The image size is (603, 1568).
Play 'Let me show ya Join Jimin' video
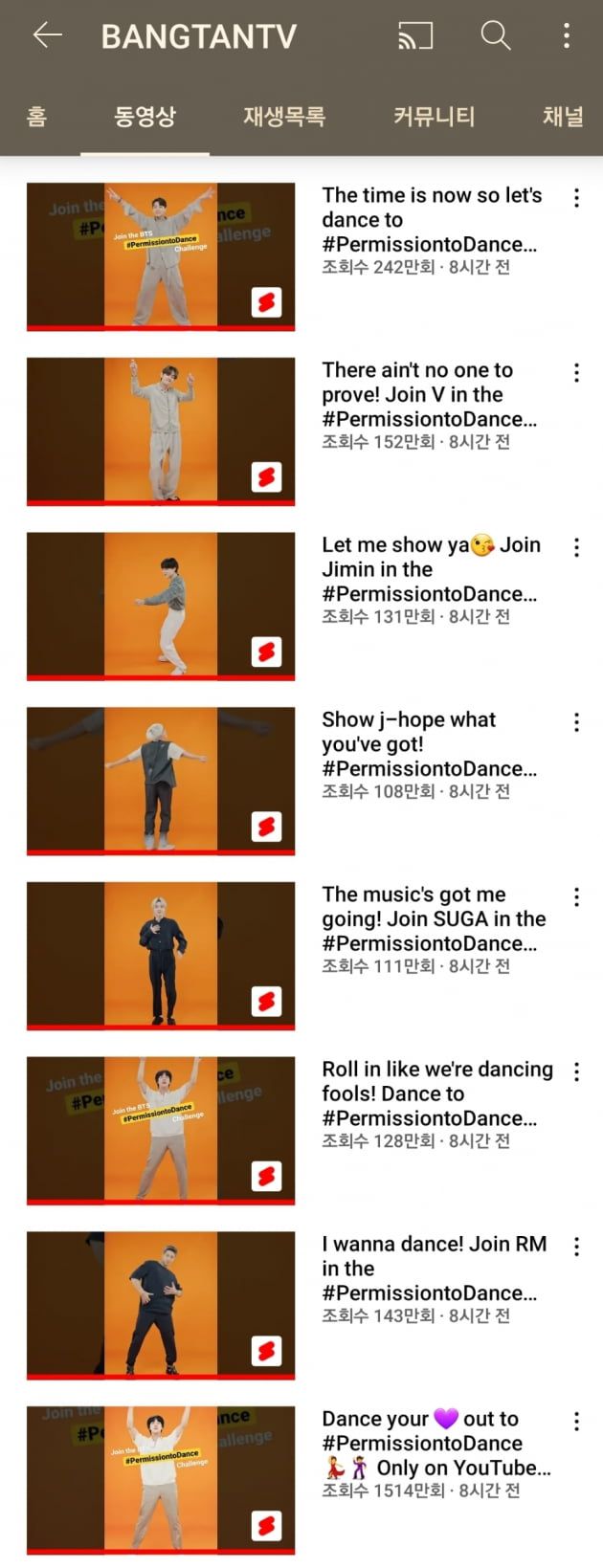(161, 607)
